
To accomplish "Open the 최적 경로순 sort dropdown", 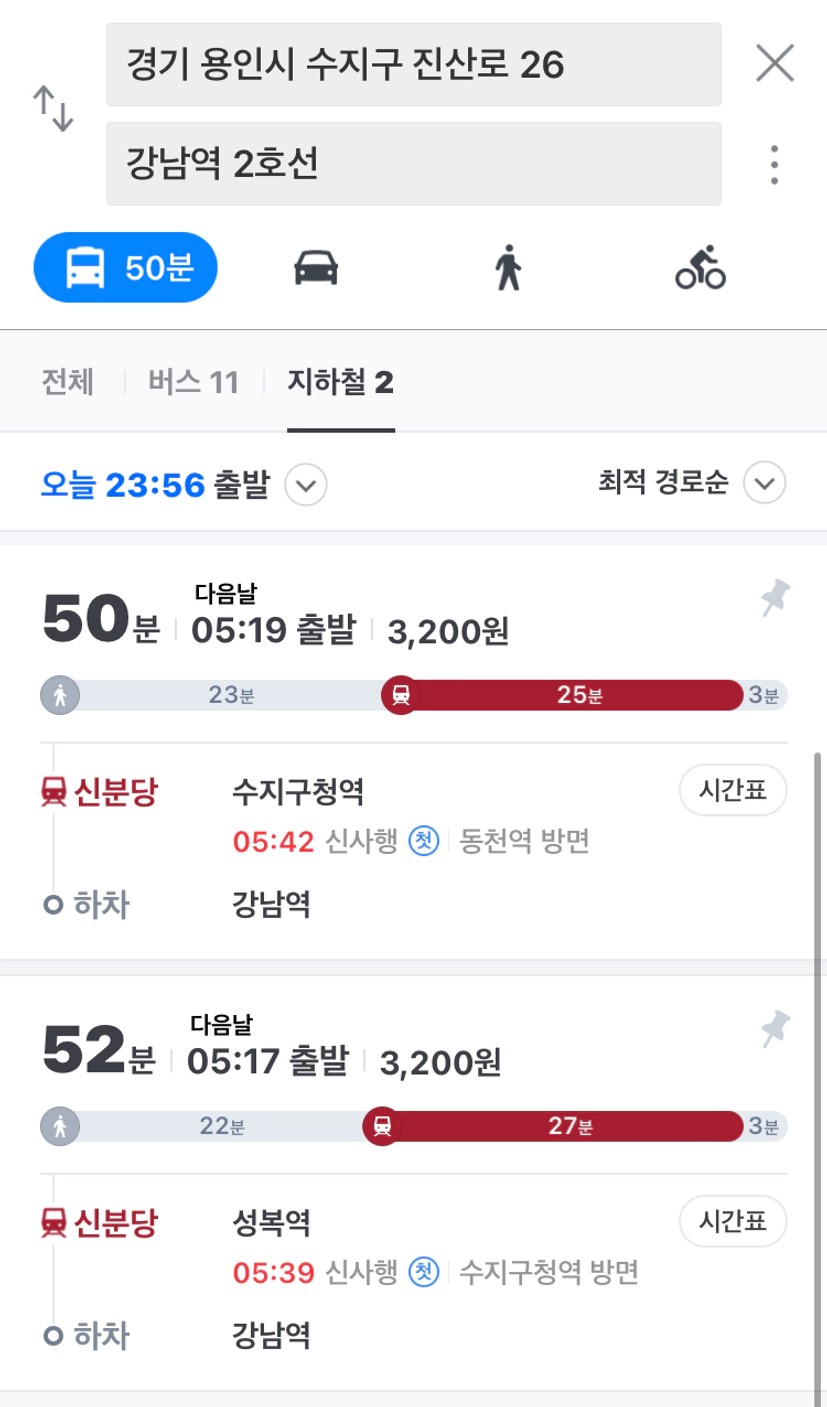I will point(691,484).
